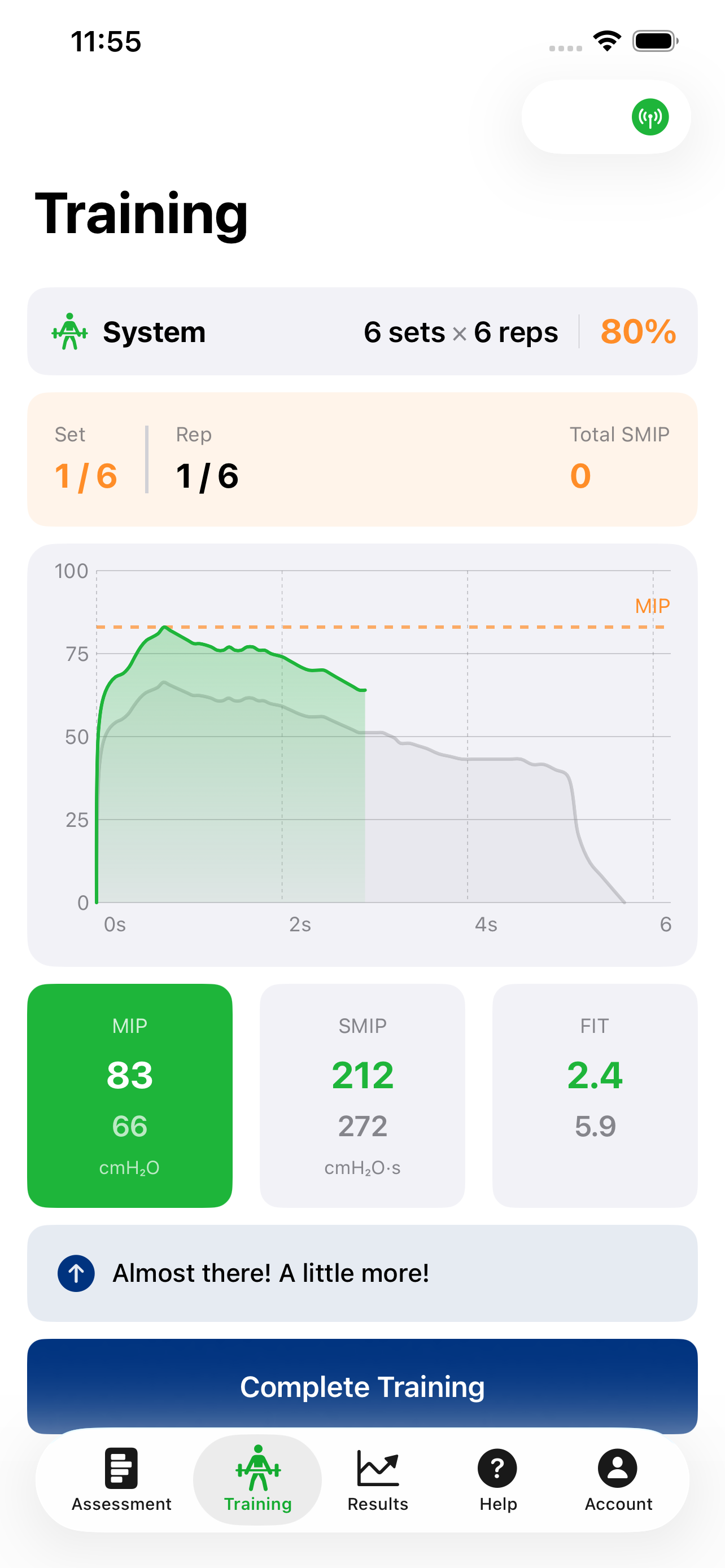Select the MIP metric card

(130, 1094)
